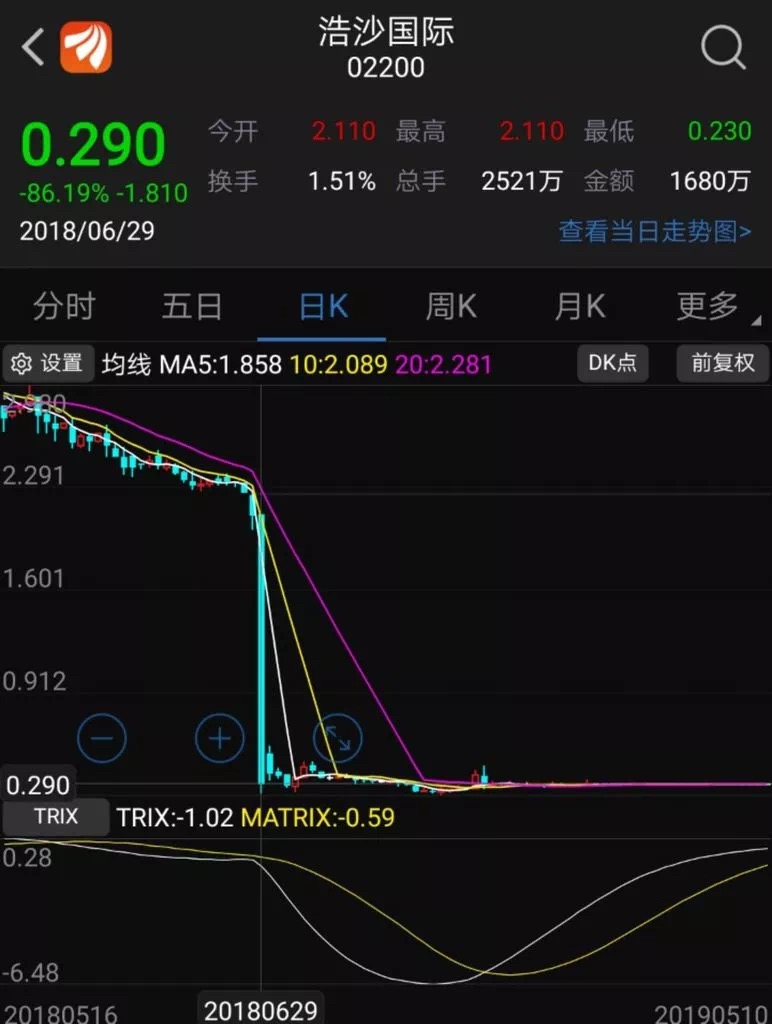
Task: Switch the TRIX indicator panel
Action: (x=55, y=816)
